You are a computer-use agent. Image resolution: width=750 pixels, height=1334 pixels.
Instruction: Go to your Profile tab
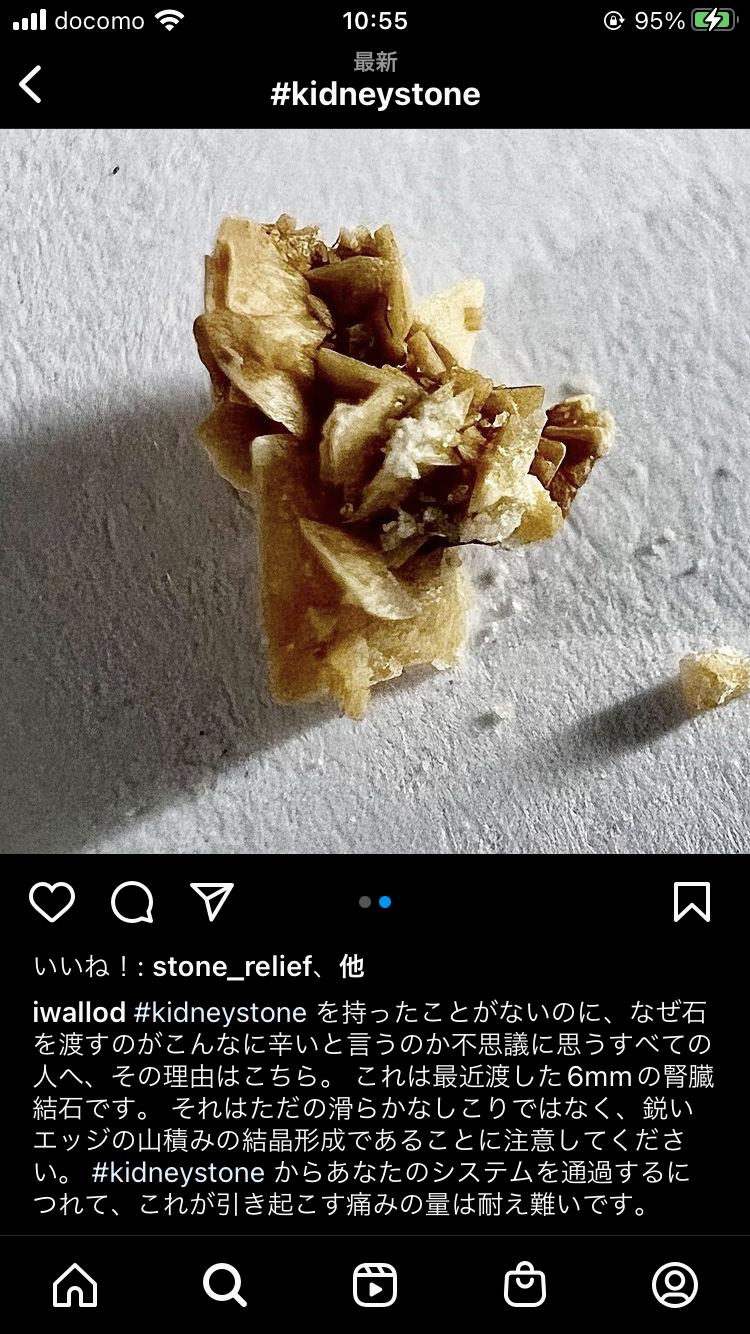tap(675, 1285)
